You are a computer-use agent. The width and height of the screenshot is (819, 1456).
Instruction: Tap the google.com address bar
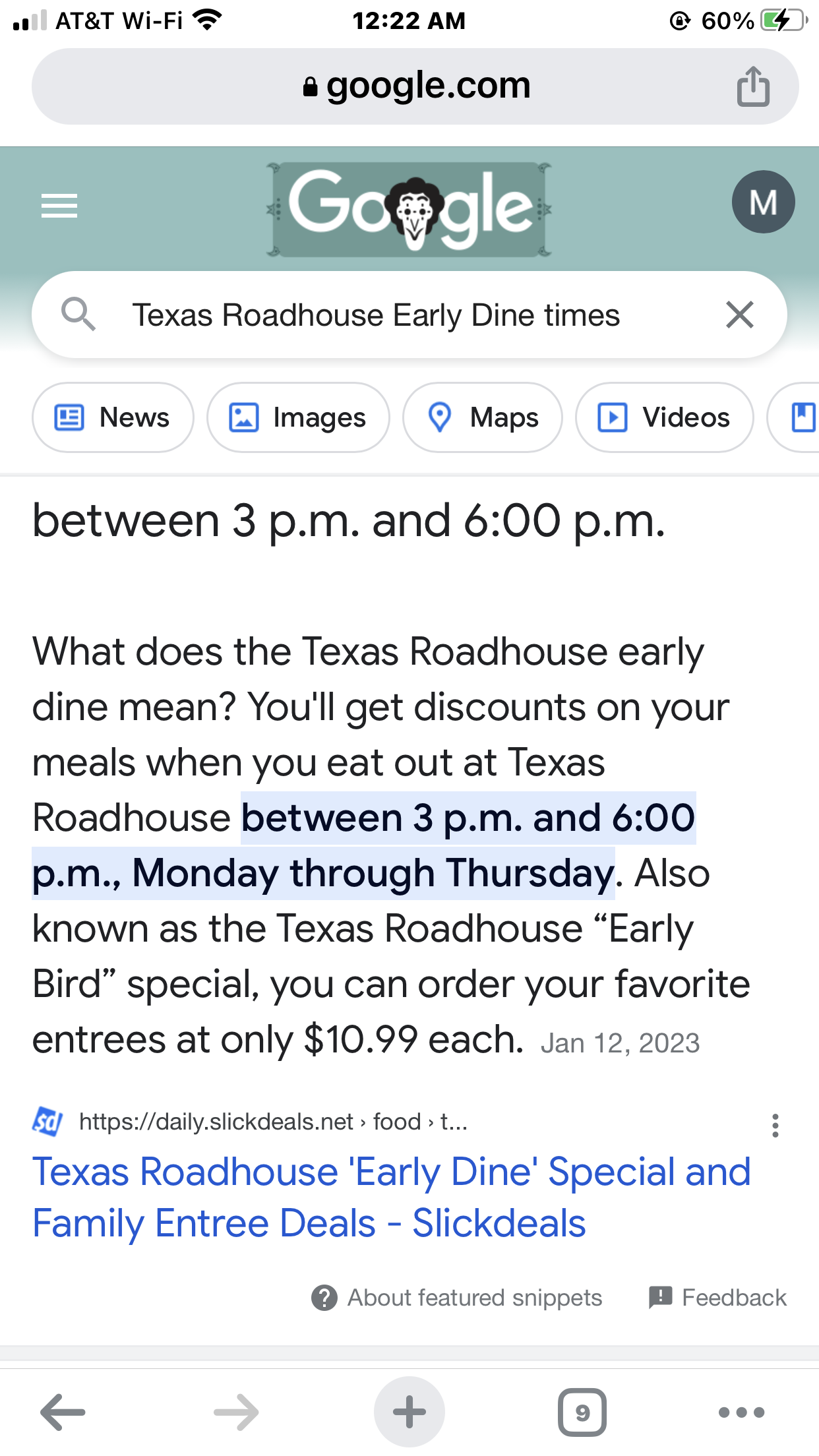point(415,86)
